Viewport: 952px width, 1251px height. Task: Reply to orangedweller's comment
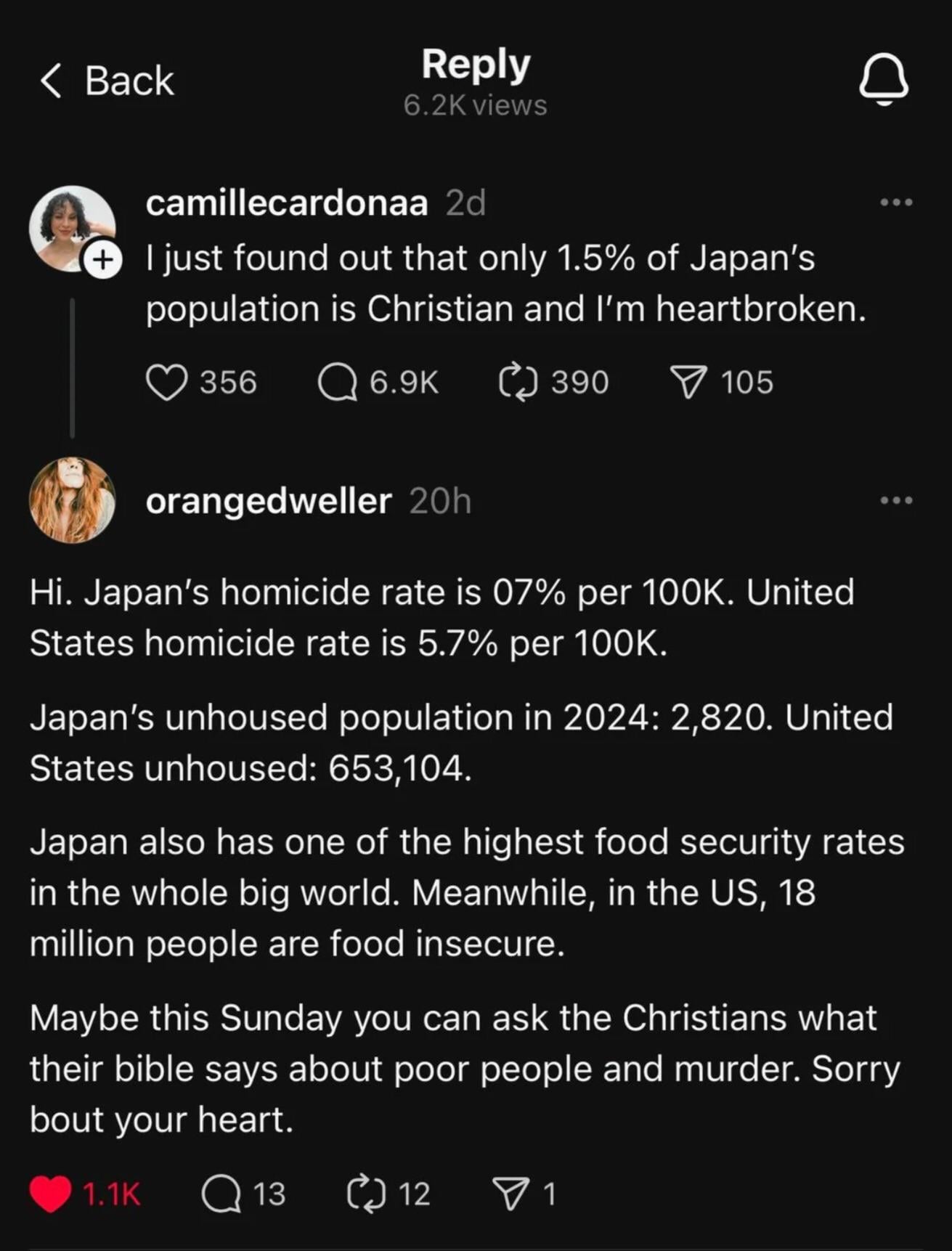[221, 1194]
